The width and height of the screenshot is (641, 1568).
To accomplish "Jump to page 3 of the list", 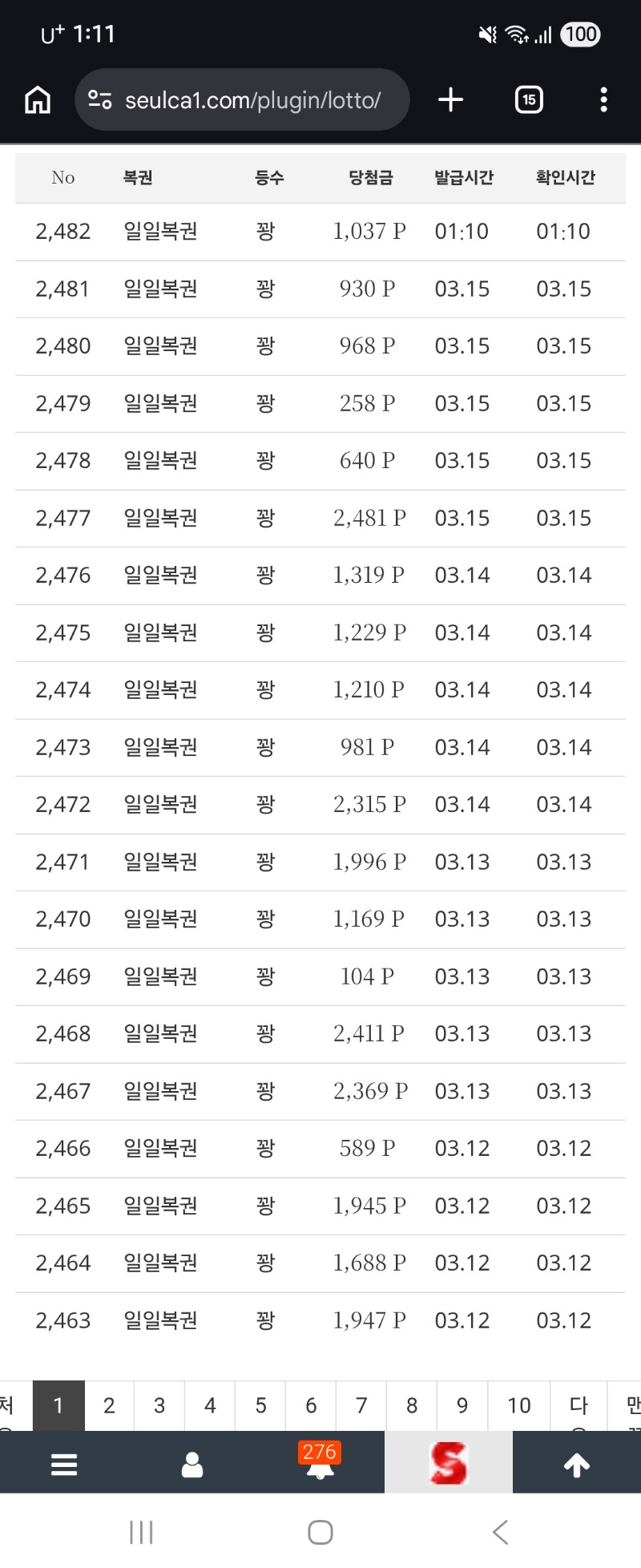I will (x=159, y=1405).
